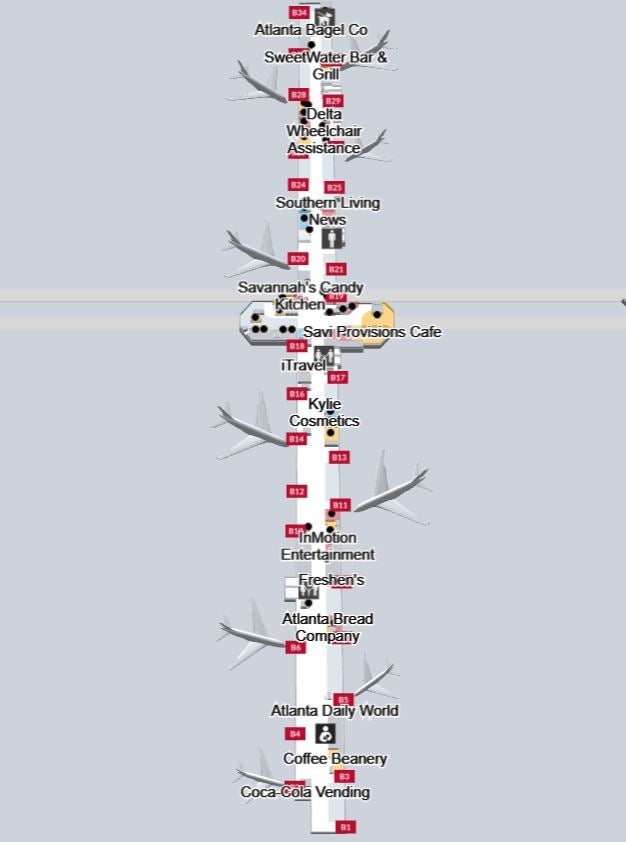Open Atlanta Daily World marker
This screenshot has height=842, width=626.
tap(334, 711)
